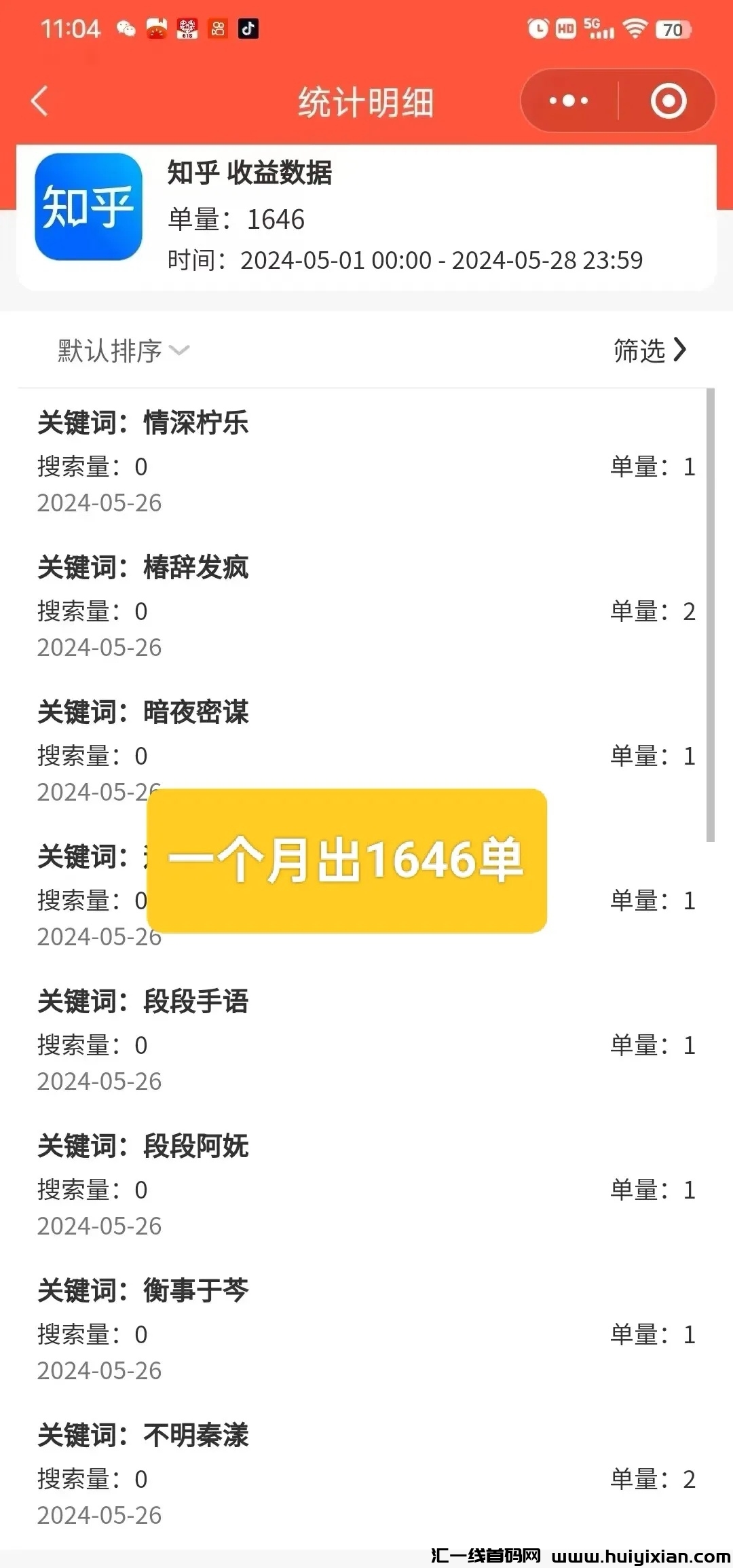Go back from the 统计明细 page
Screen dimensions: 733x1568
40,102
